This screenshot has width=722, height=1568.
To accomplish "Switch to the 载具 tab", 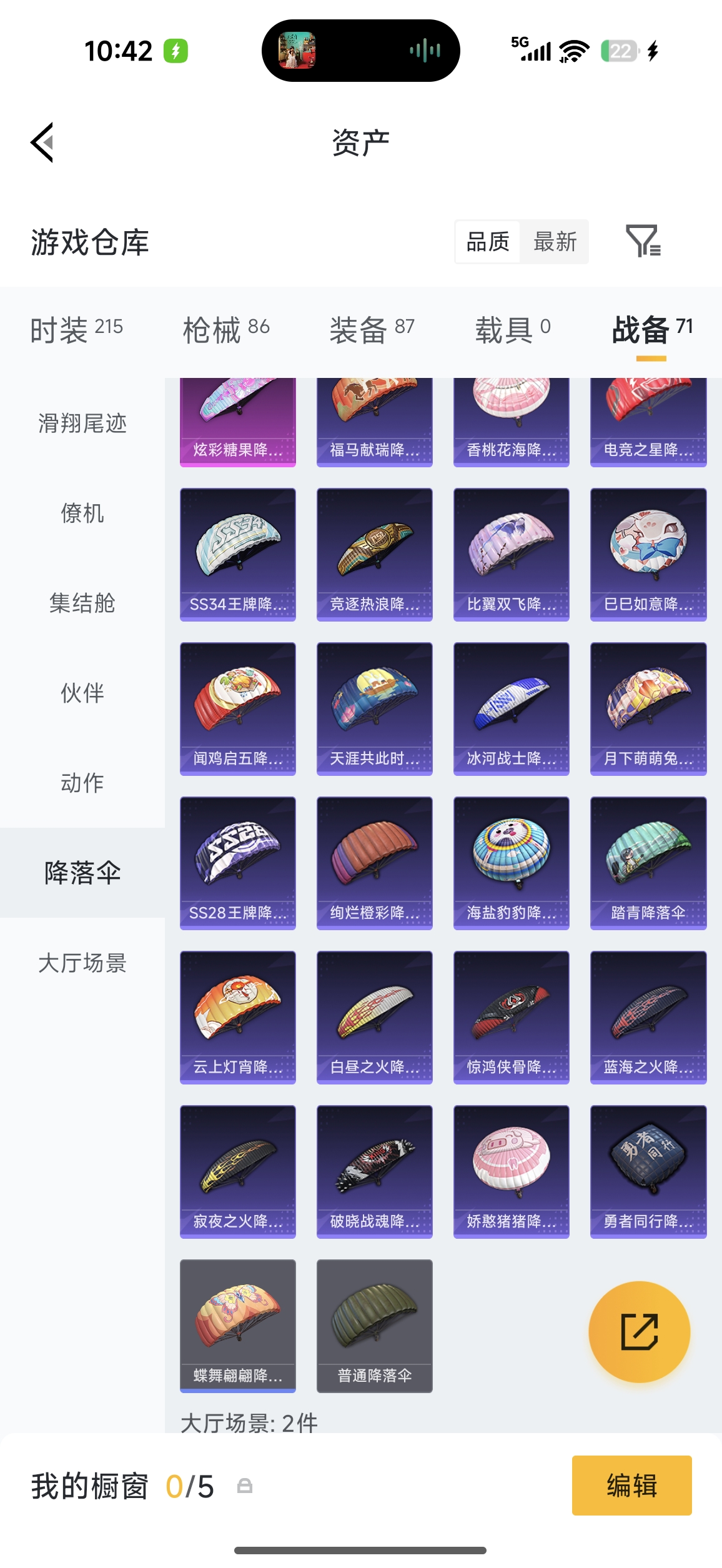I will [x=512, y=330].
